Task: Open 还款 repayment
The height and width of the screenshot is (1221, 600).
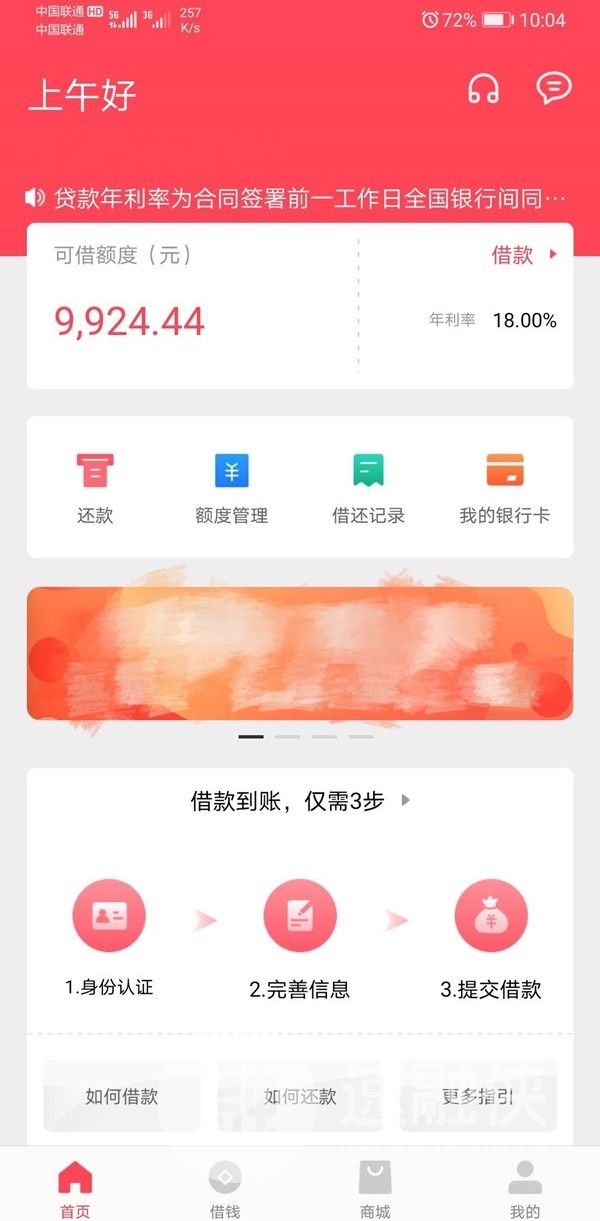Action: [95, 488]
